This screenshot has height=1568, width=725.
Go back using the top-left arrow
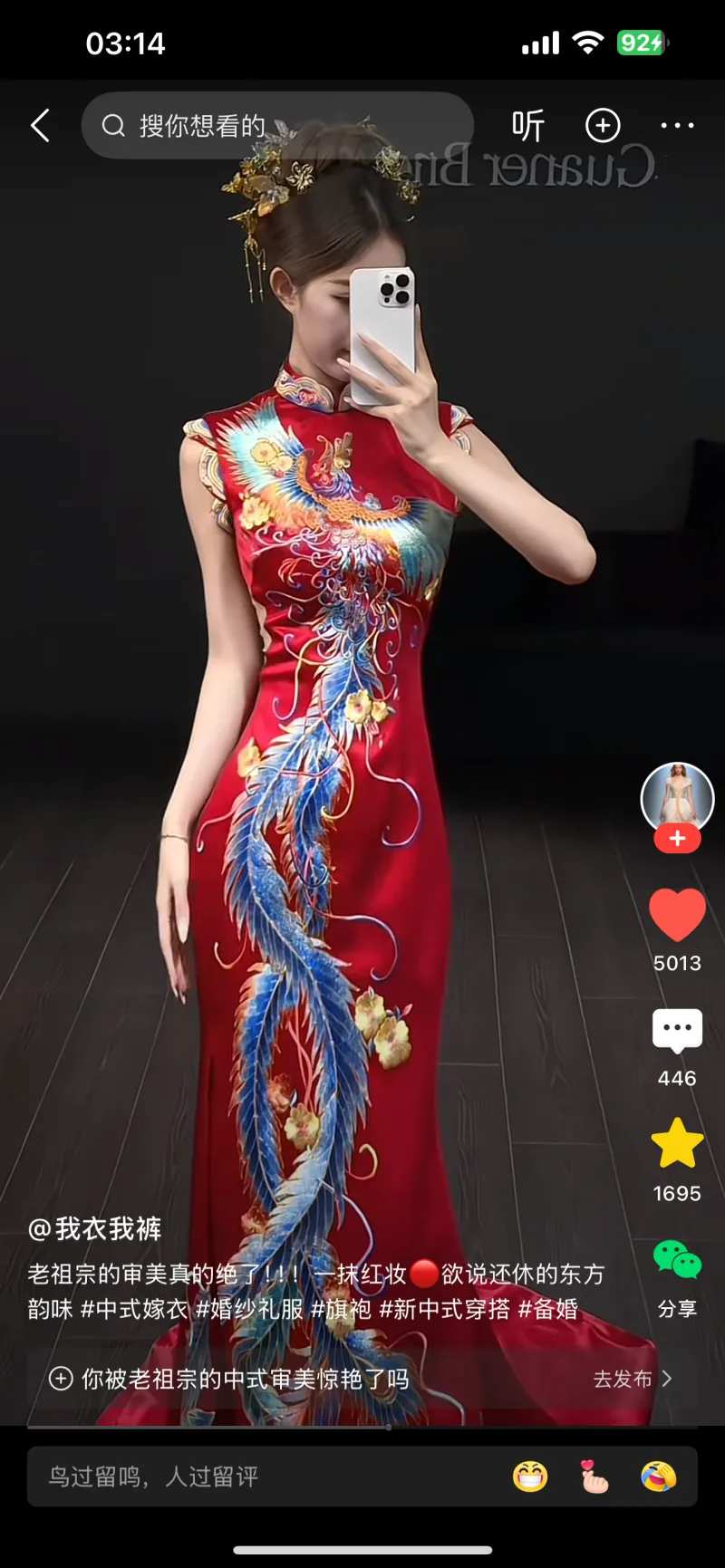(41, 126)
